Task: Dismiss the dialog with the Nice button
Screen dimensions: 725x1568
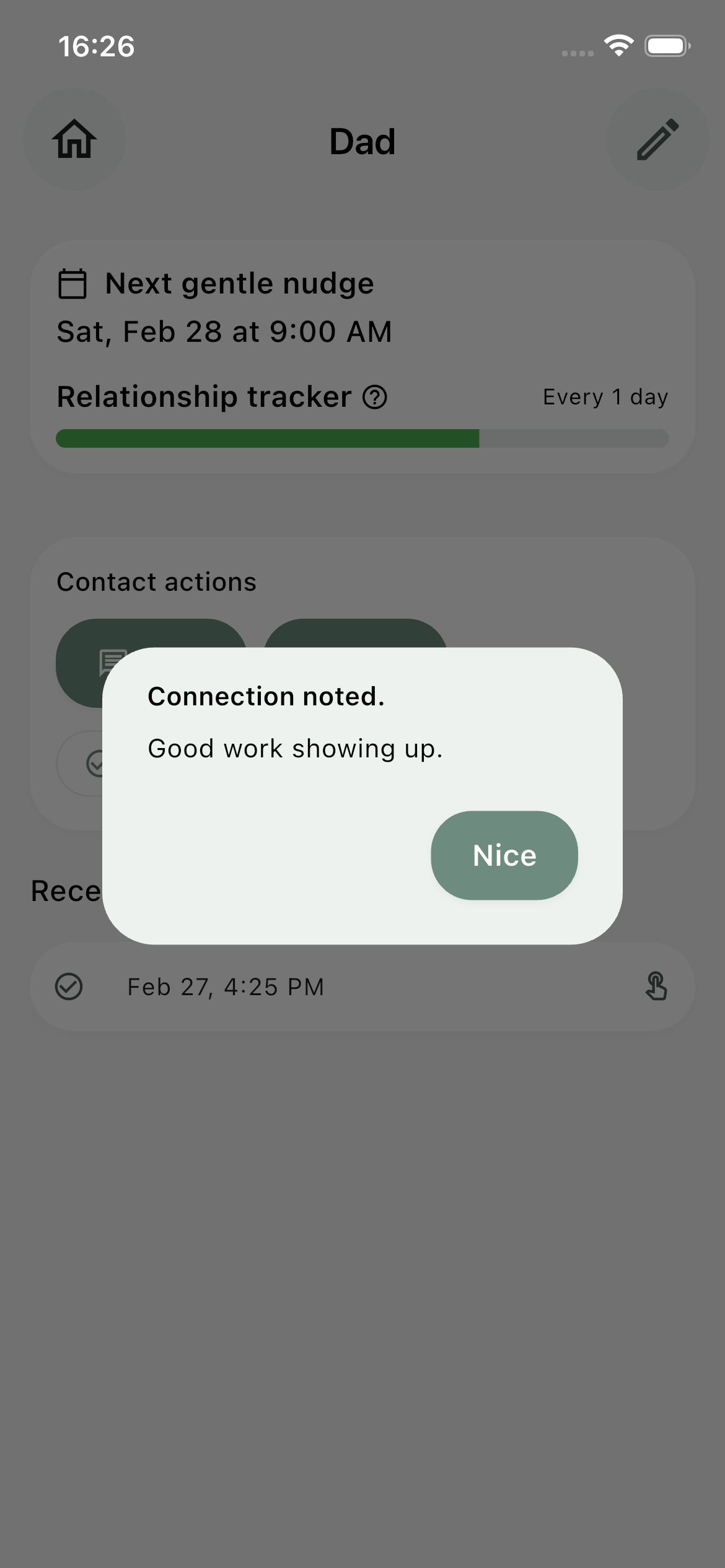Action: 504,855
